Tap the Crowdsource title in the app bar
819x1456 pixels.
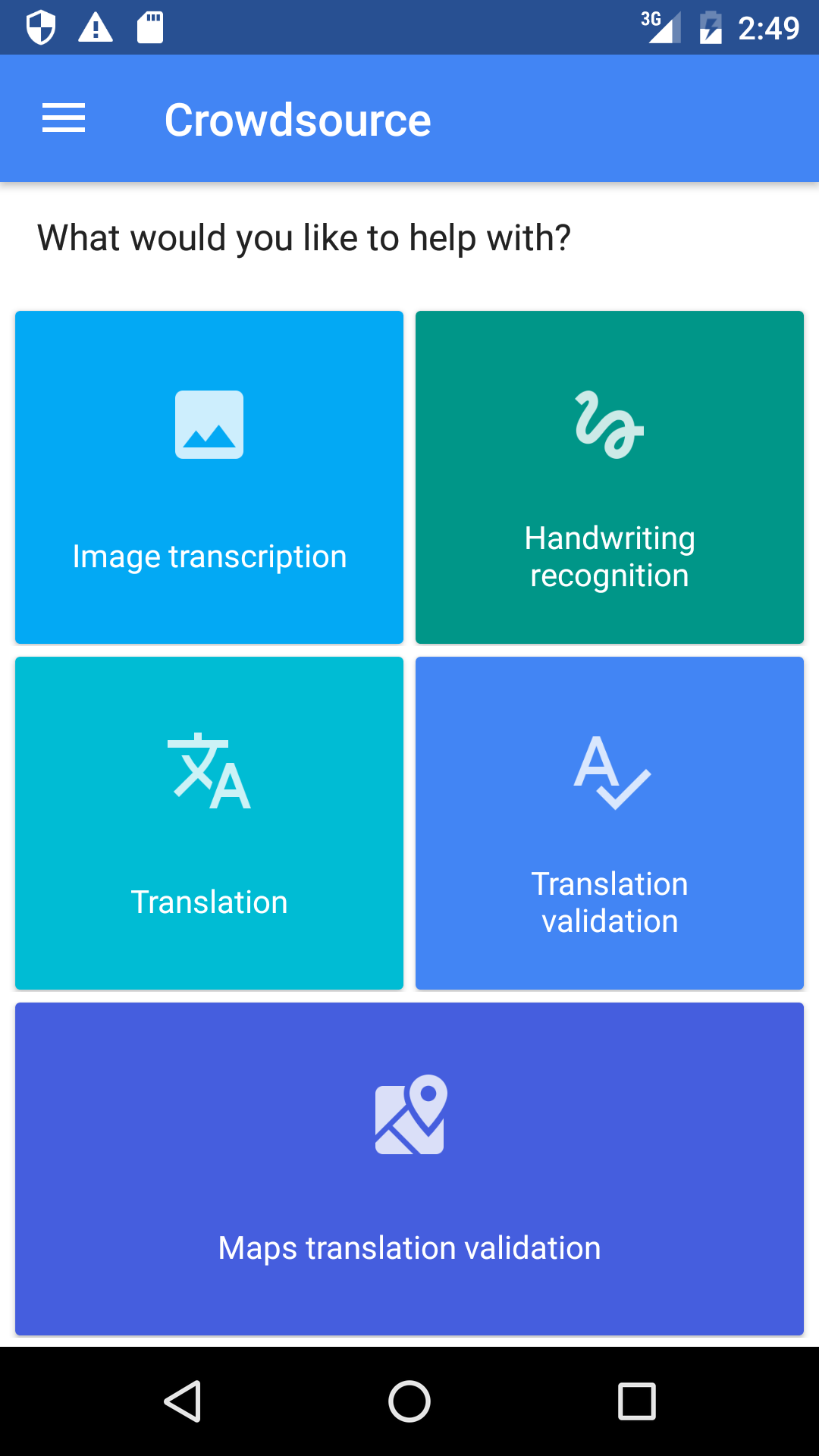[297, 118]
